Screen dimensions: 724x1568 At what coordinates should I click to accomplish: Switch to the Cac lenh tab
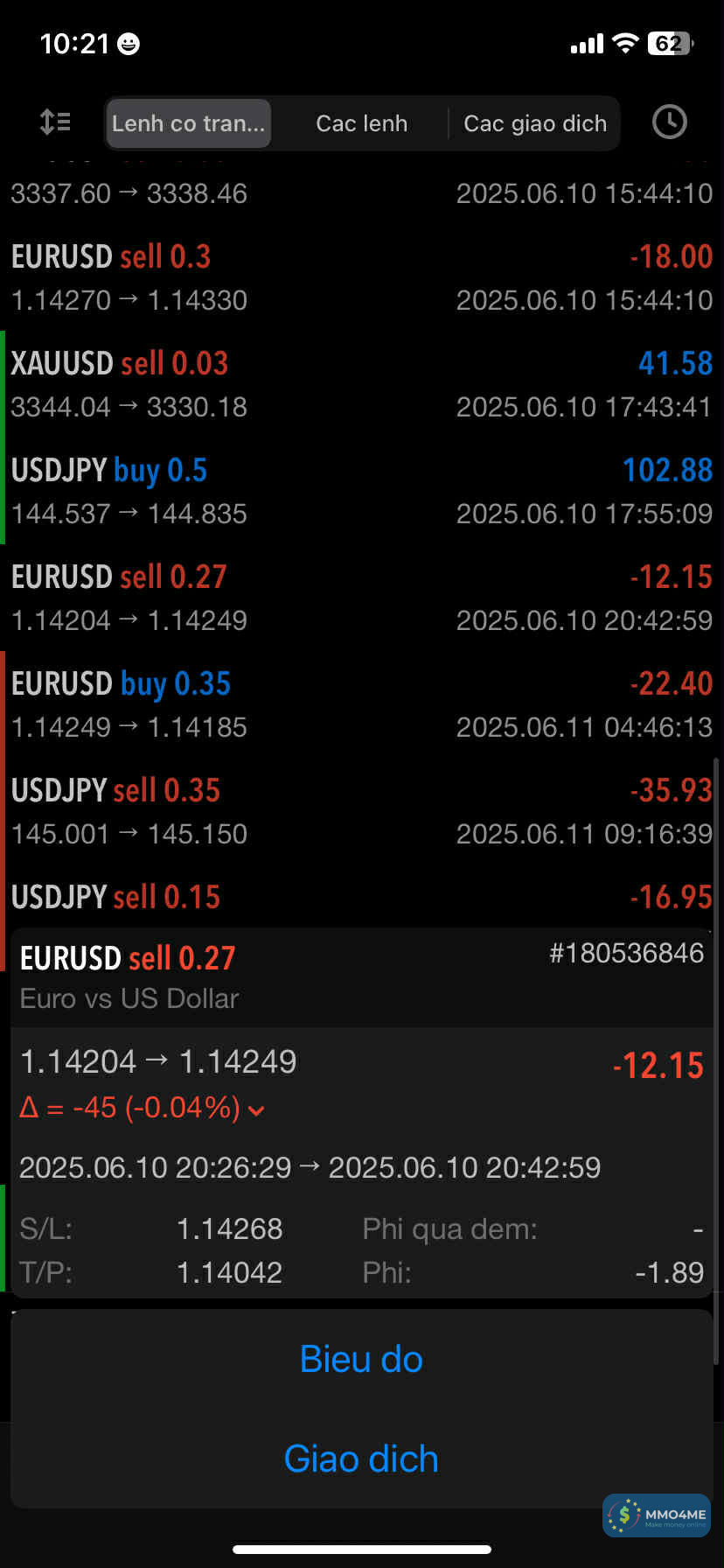click(x=361, y=123)
